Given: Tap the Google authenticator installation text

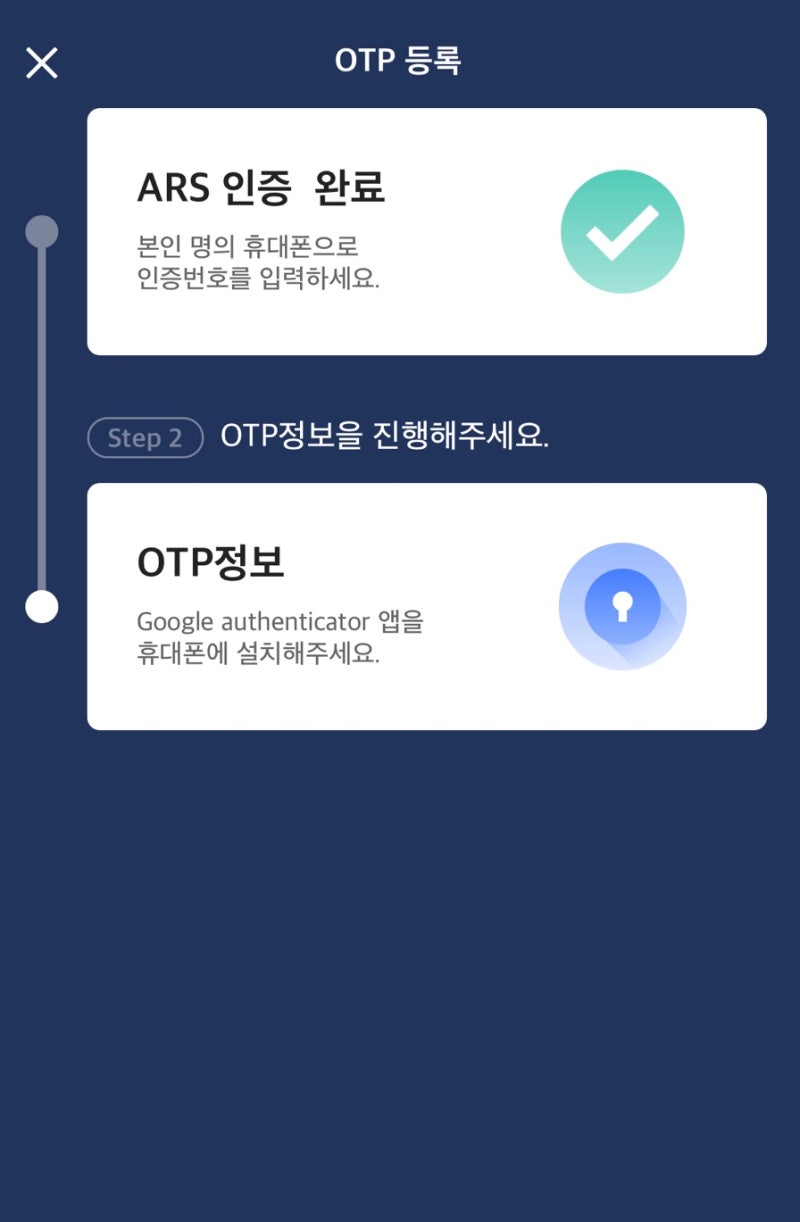Looking at the screenshot, I should point(280,637).
